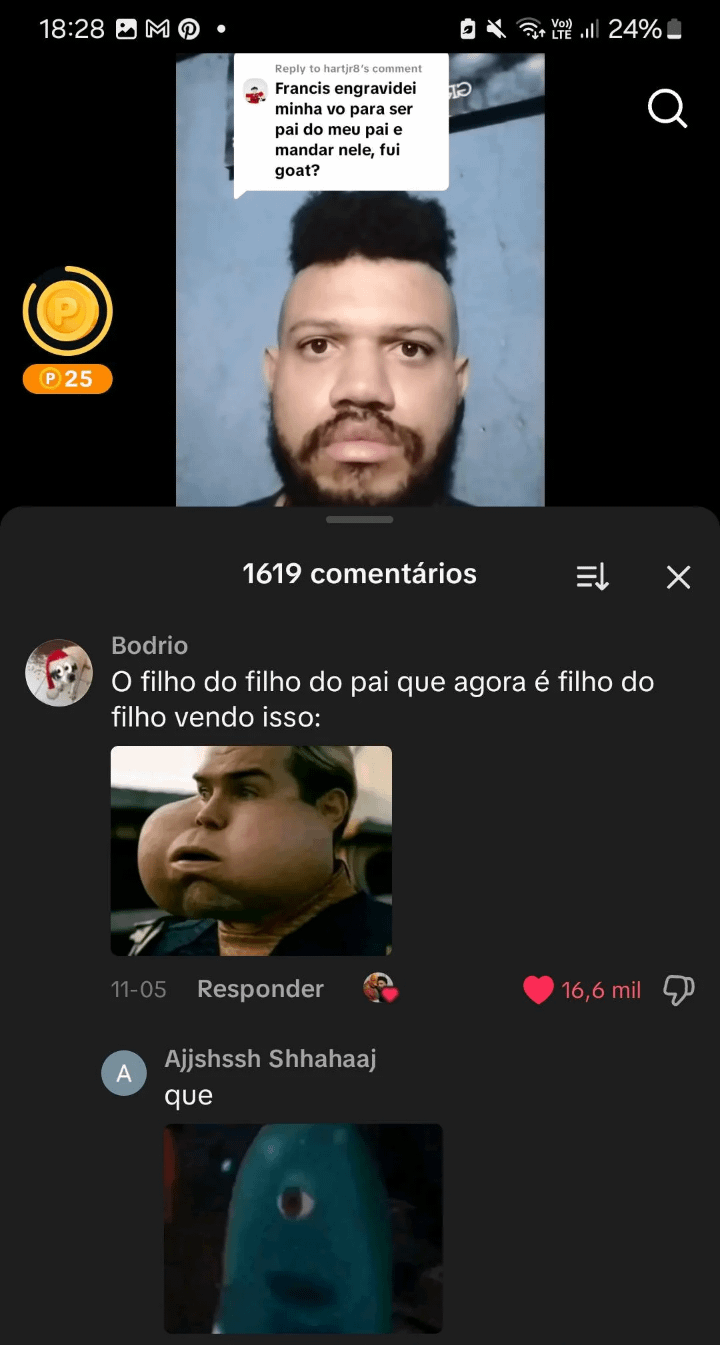The width and height of the screenshot is (720, 1345).
Task: Tap Responder under Bodrio's comment
Action: click(260, 989)
